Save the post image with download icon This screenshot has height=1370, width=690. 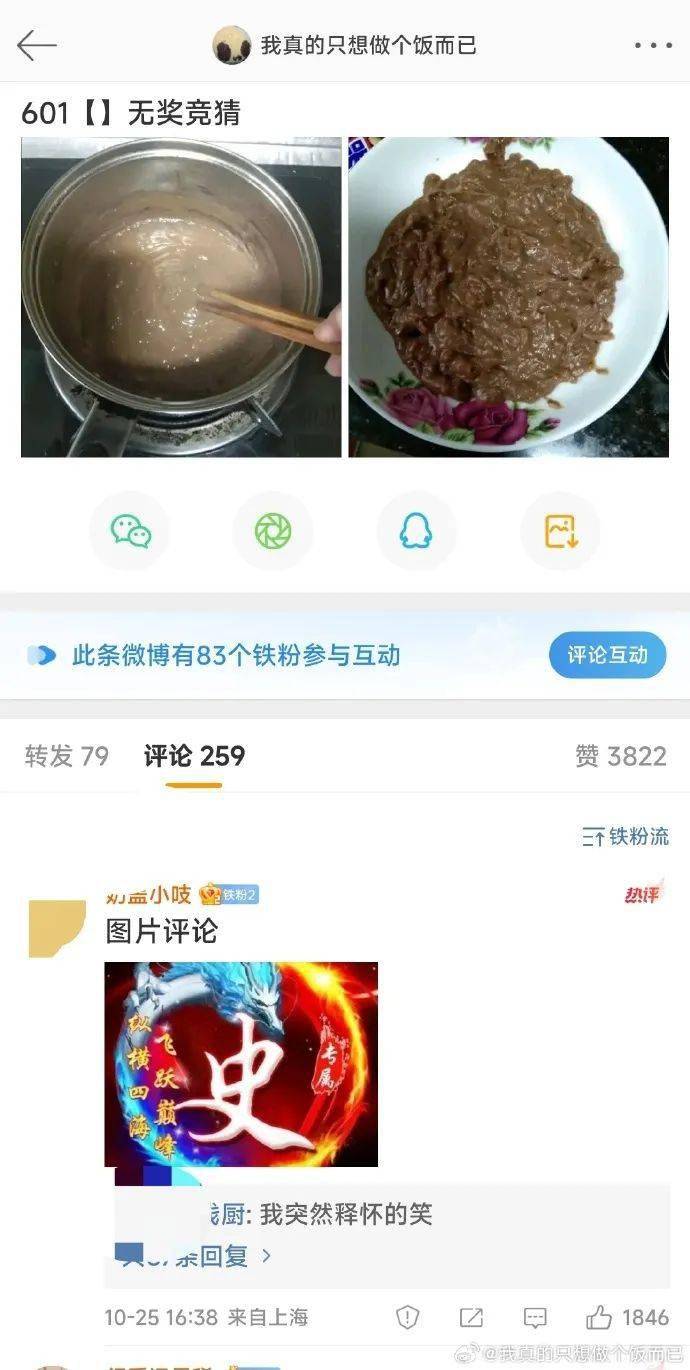(x=560, y=531)
